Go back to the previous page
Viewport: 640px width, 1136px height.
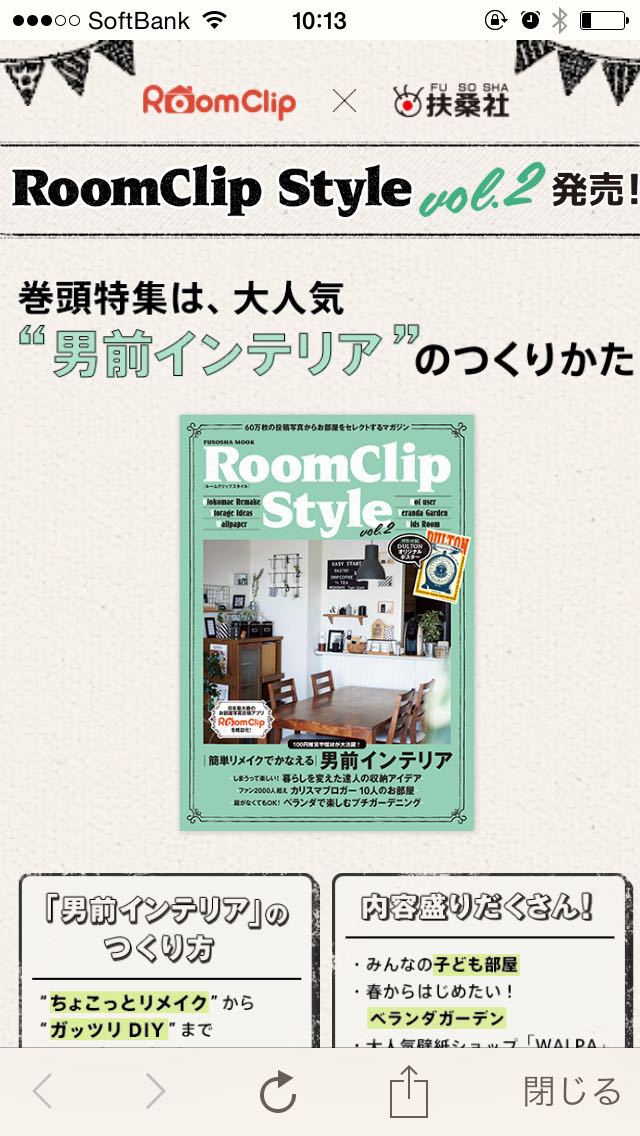(x=42, y=1091)
